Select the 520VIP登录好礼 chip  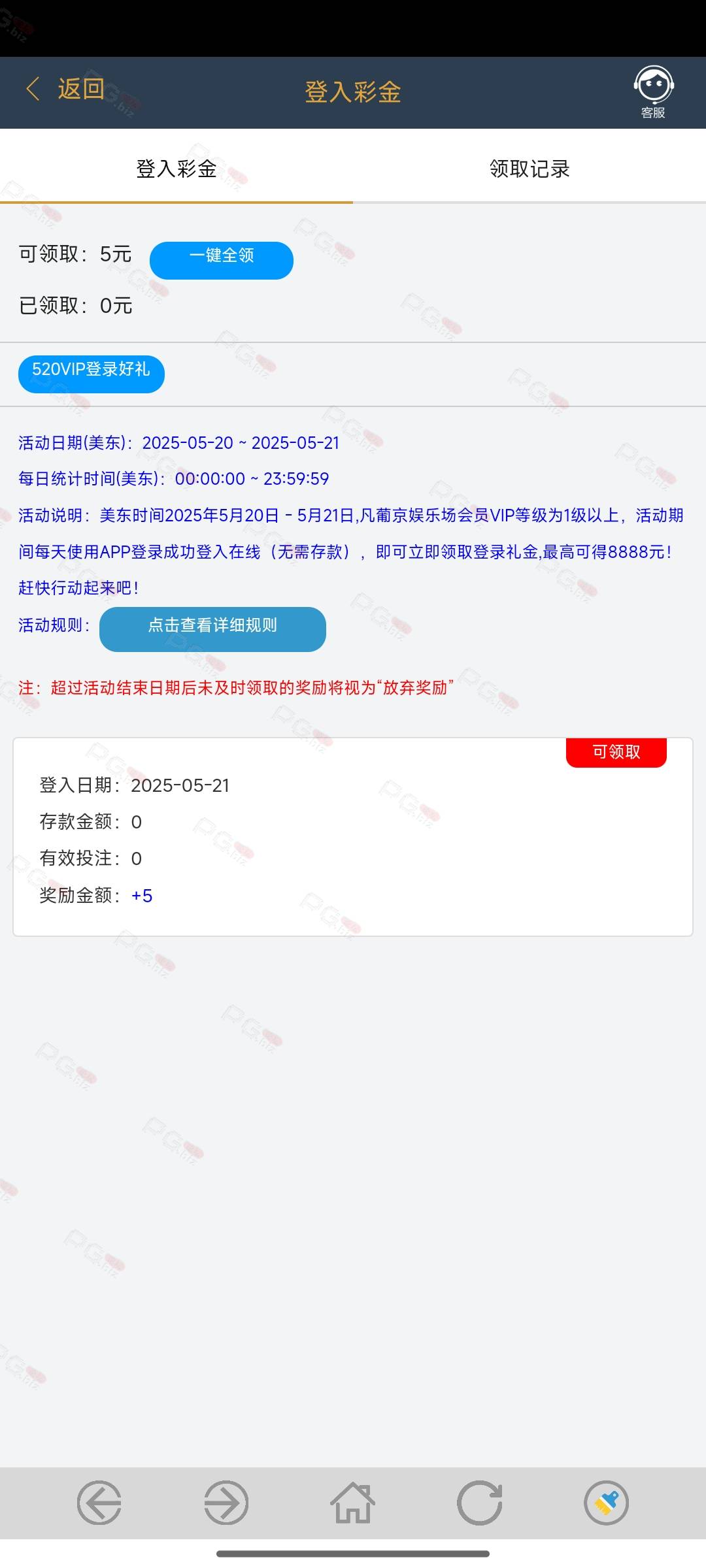point(92,374)
